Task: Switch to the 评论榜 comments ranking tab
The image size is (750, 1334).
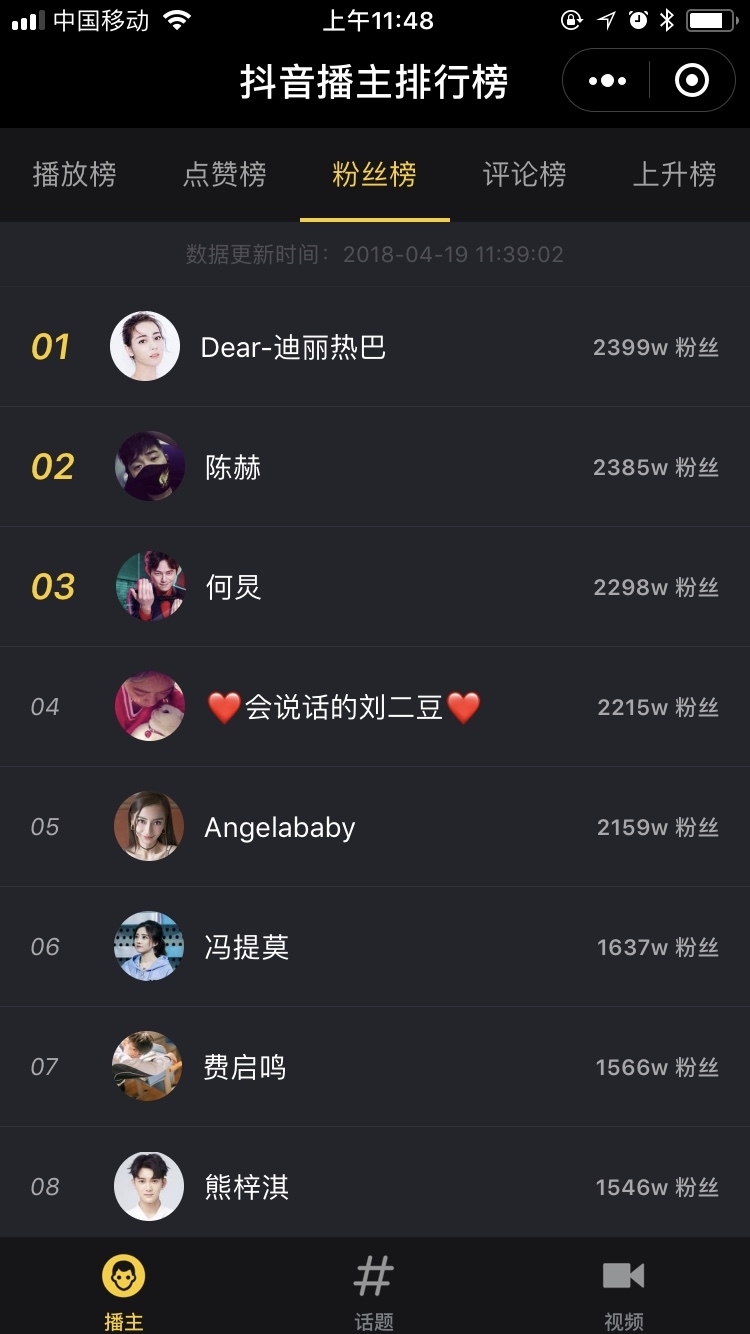Action: click(524, 174)
